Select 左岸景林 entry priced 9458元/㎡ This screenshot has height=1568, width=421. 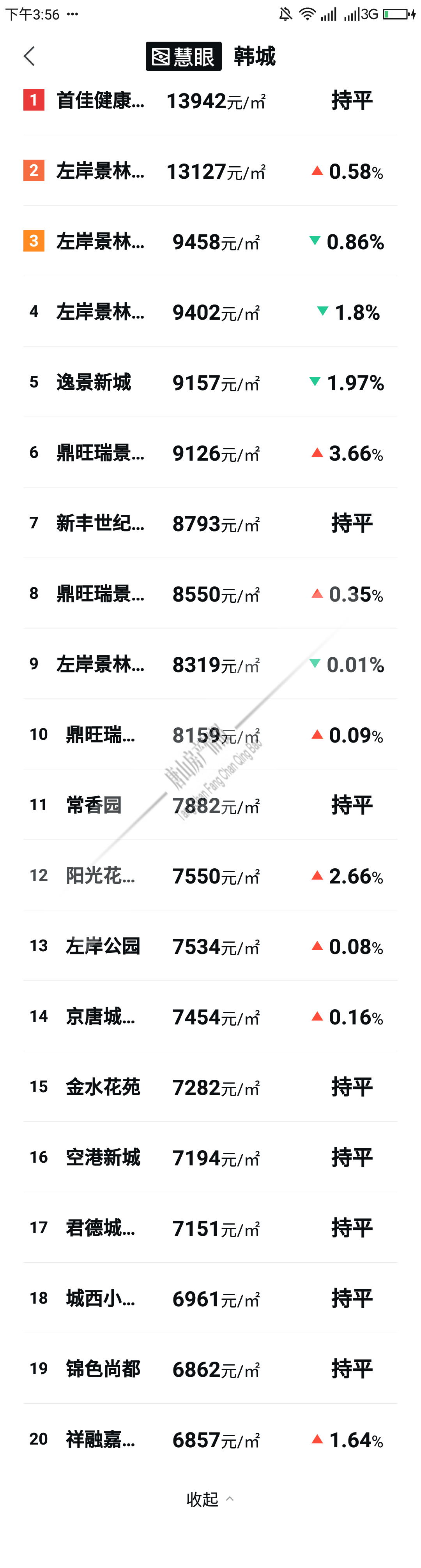click(101, 242)
